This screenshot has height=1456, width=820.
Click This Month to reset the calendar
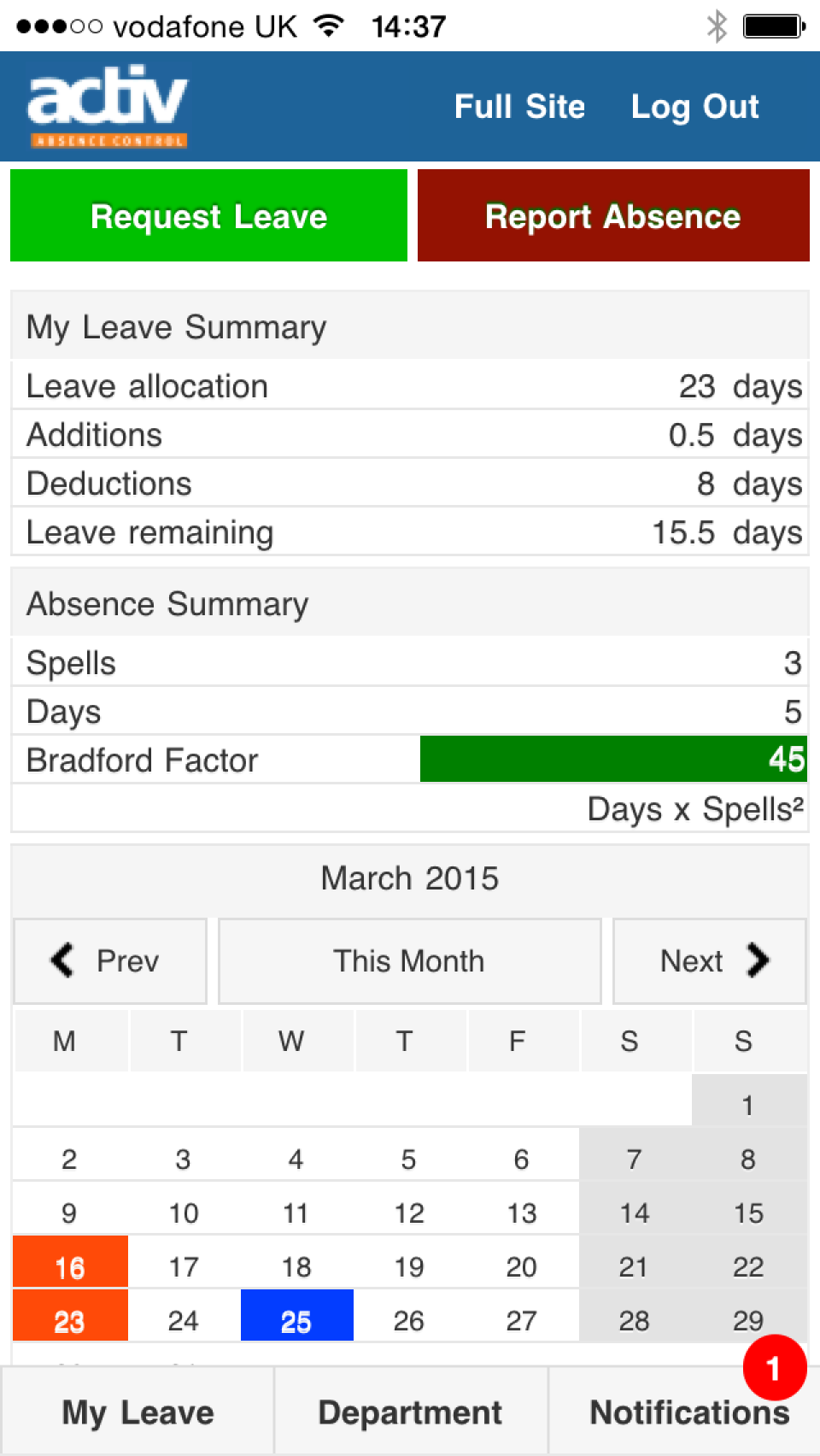(409, 960)
